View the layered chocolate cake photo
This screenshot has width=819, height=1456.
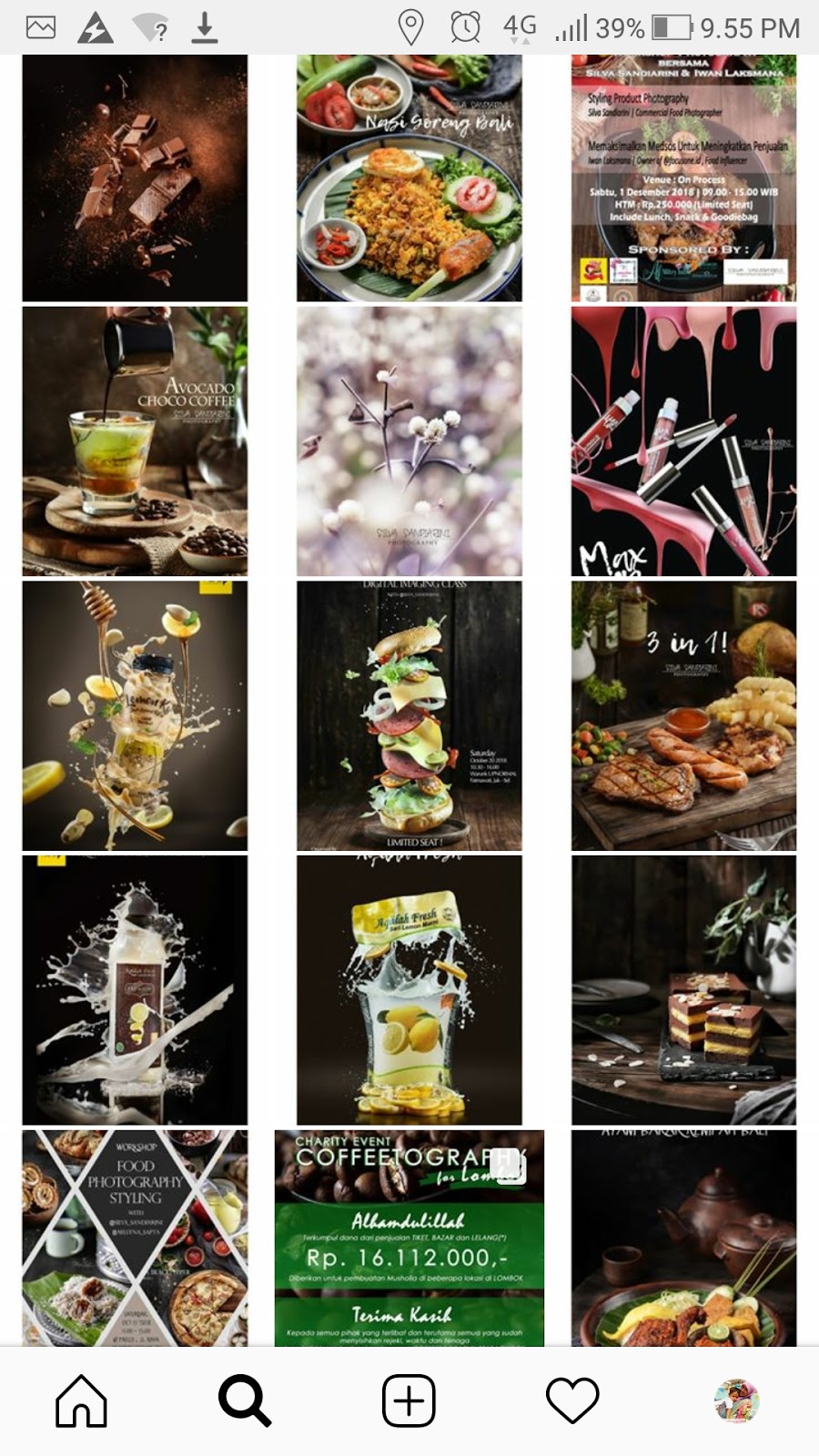click(x=683, y=990)
